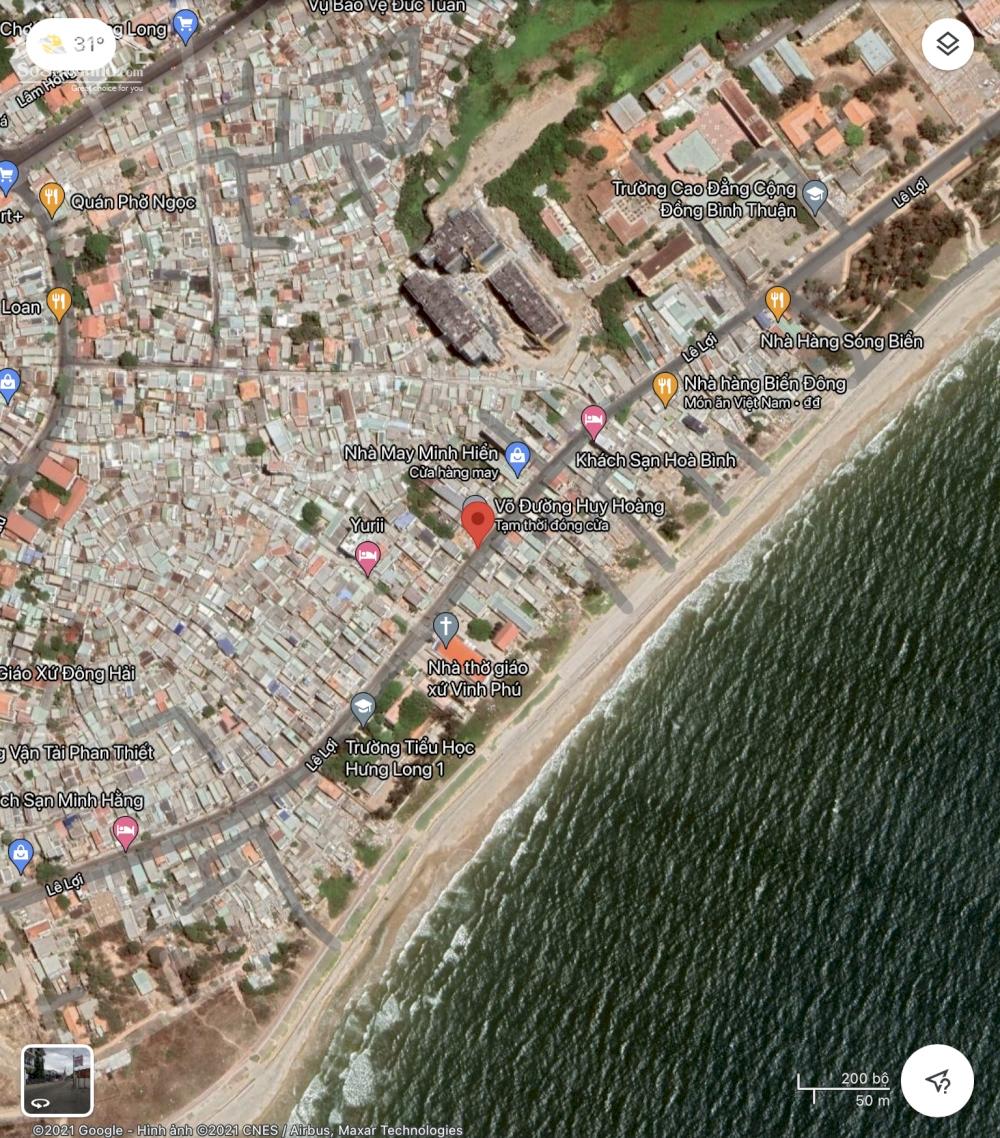Tap the weather 31° chip

(71, 44)
